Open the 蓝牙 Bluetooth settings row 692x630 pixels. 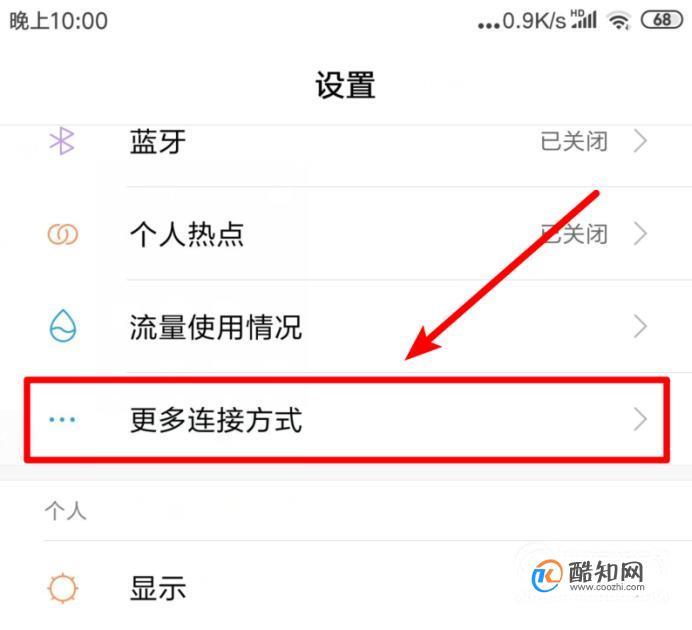345,142
